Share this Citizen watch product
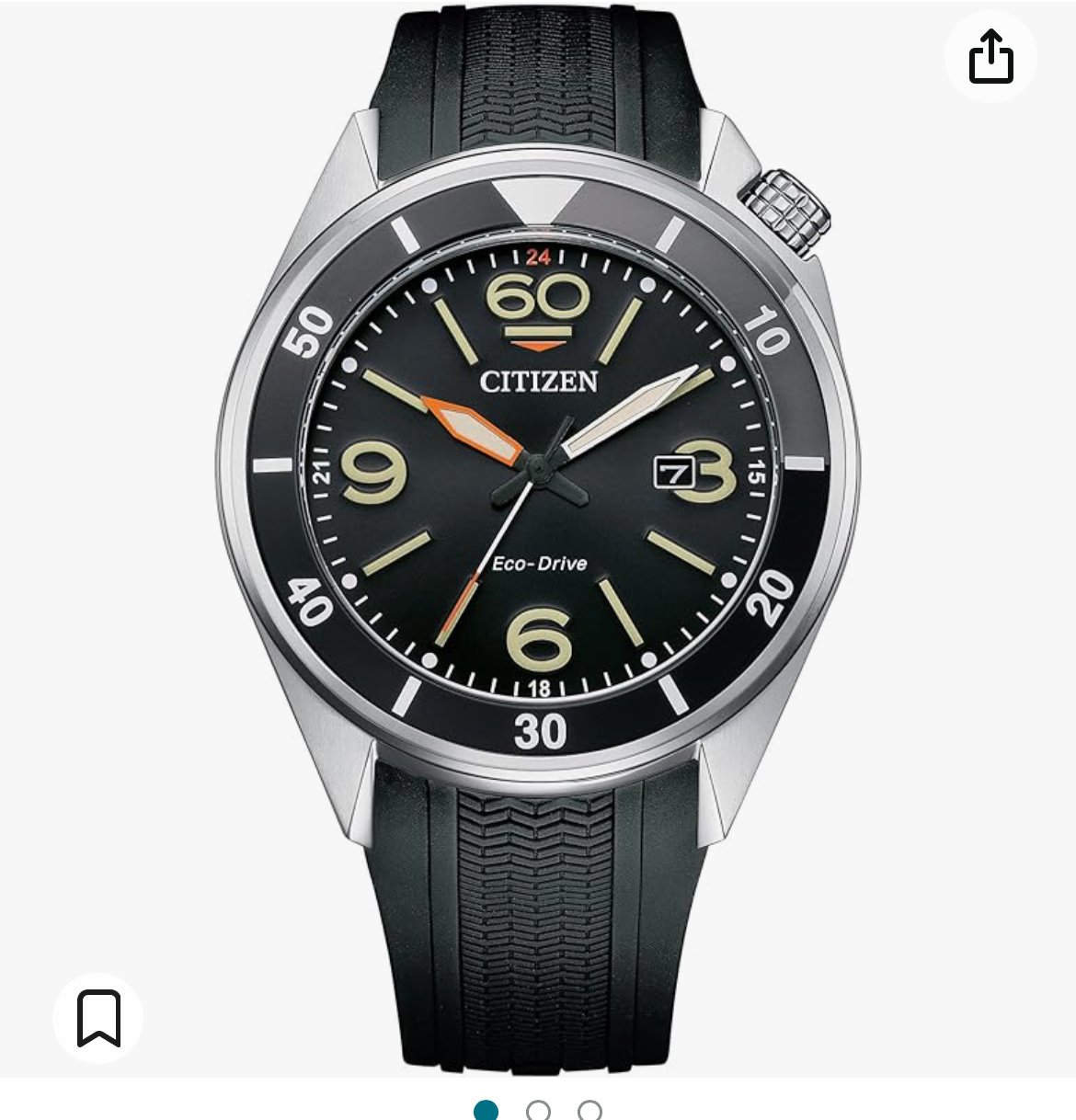The image size is (1076, 1120). [x=990, y=57]
